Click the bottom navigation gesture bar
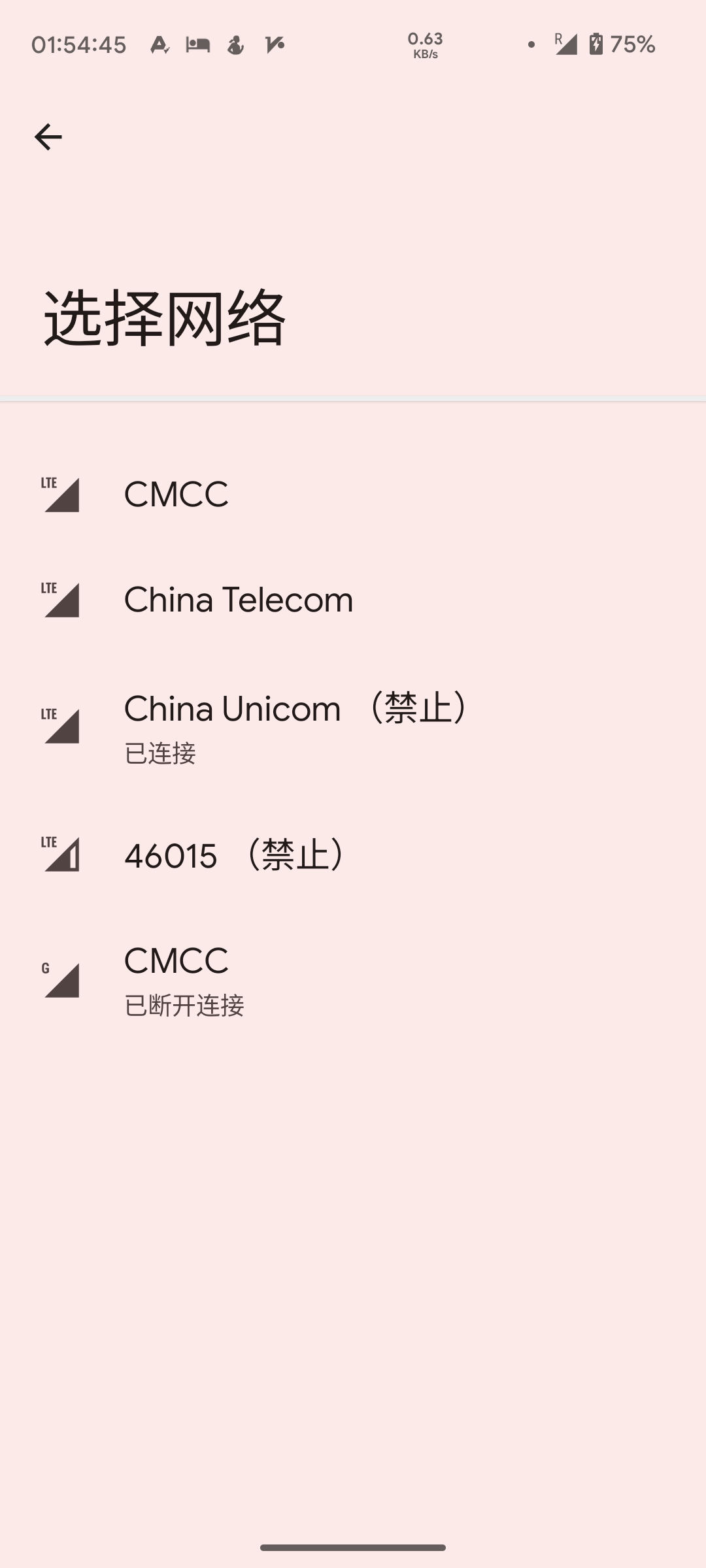Screen dimensions: 706x1568 [x=353, y=1548]
